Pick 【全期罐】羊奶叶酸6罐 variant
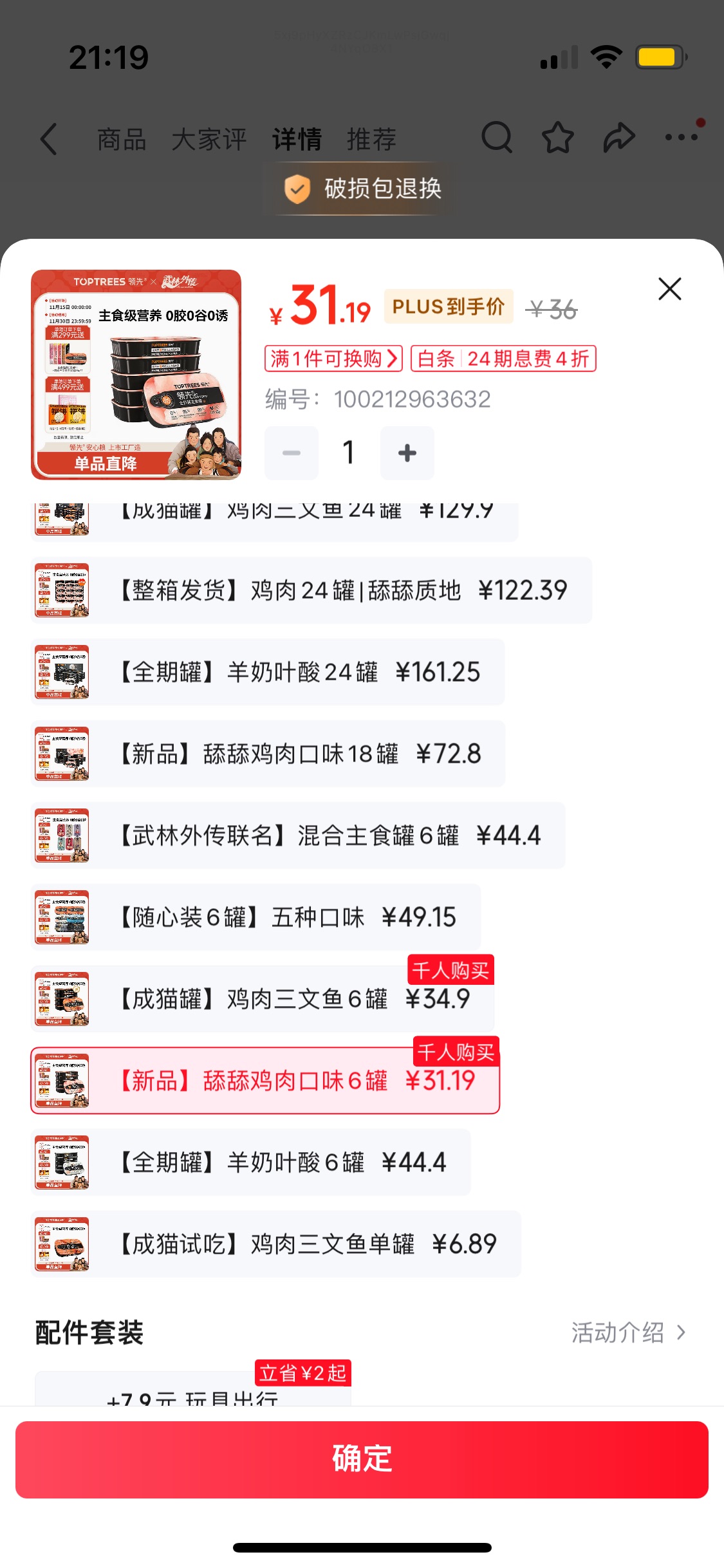 pos(251,1162)
